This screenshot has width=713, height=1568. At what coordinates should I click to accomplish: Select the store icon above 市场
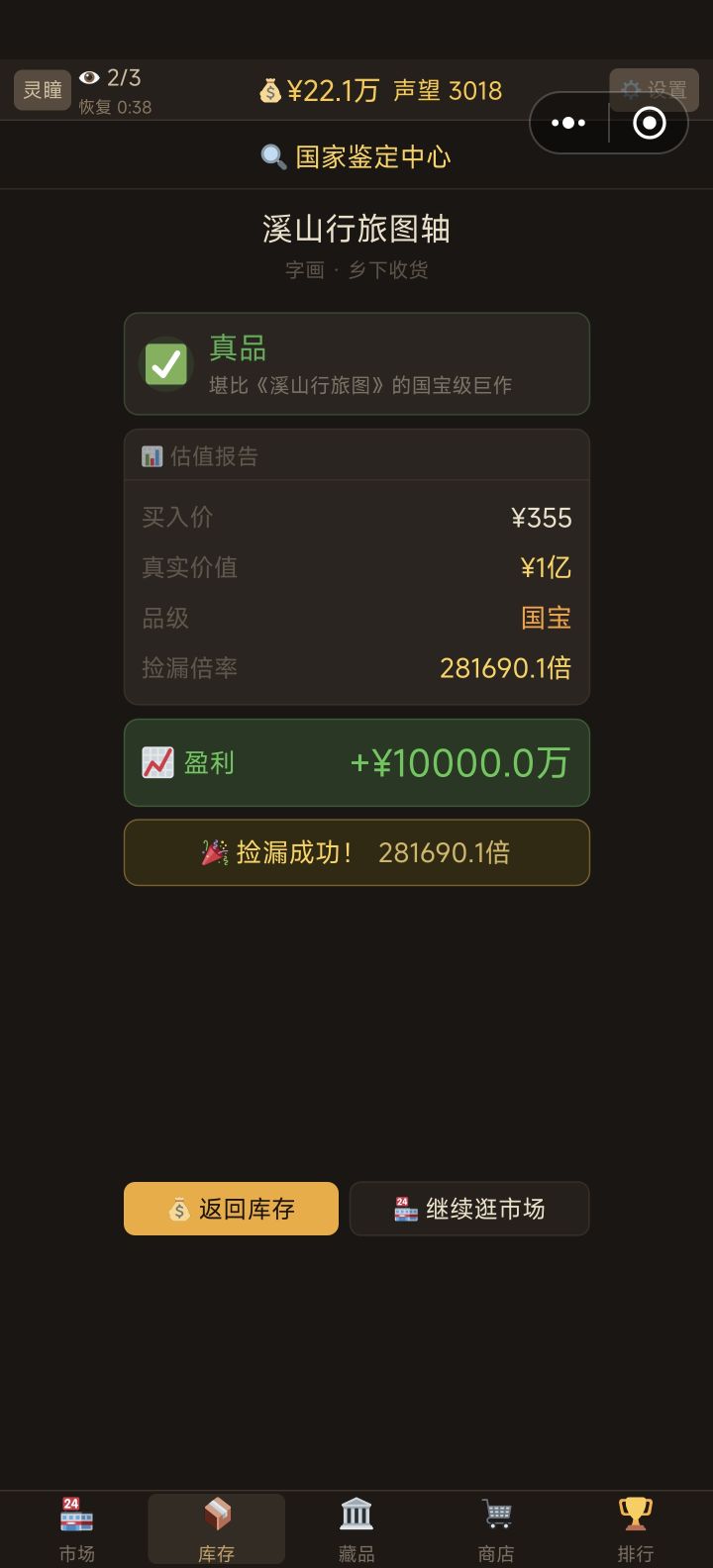click(77, 1512)
